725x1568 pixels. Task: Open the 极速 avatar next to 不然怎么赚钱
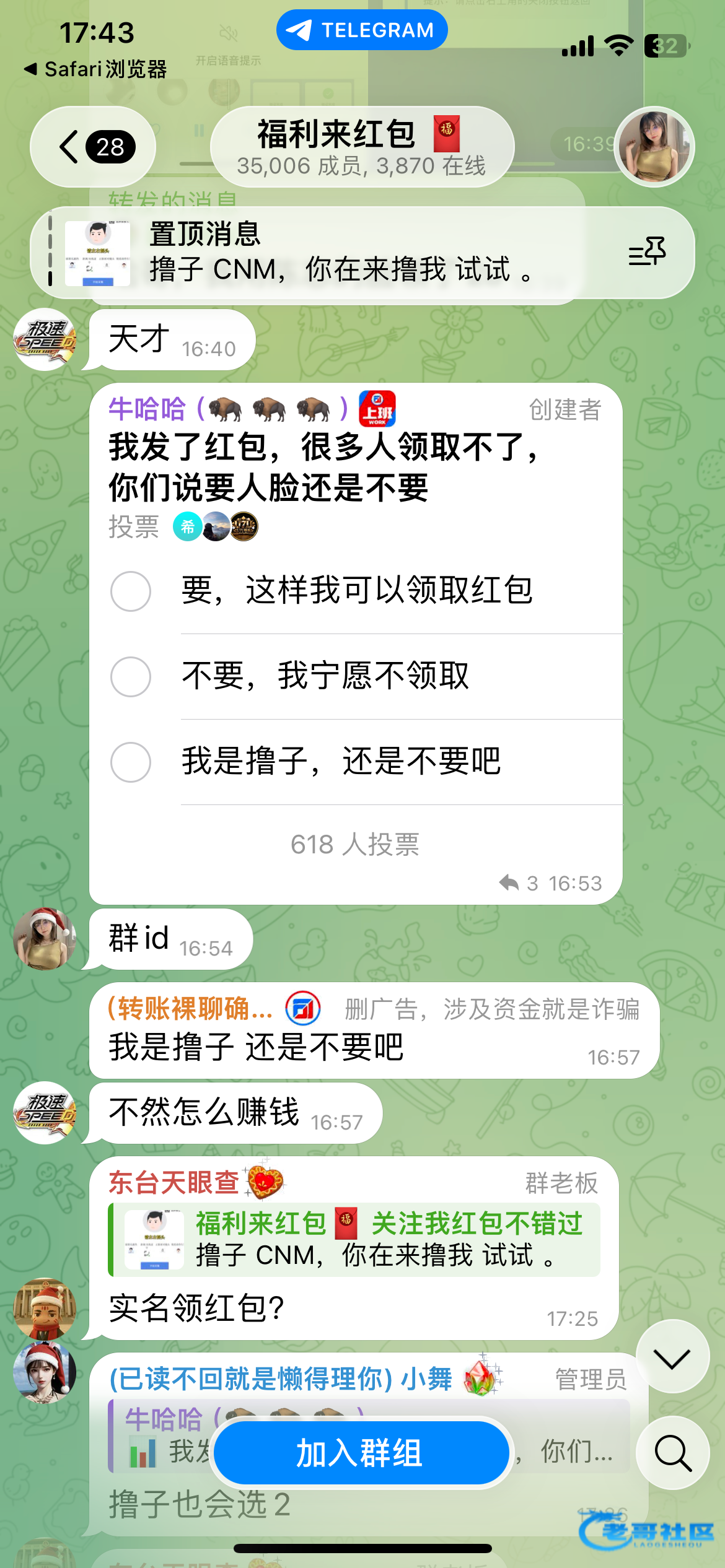45,1112
